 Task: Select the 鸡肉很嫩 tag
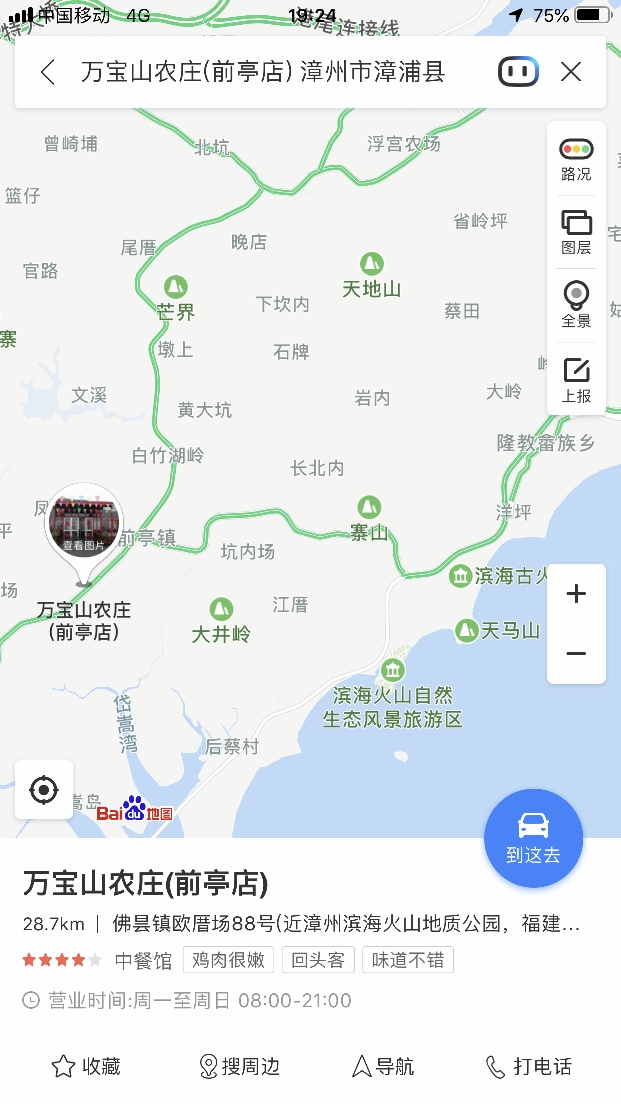(229, 960)
